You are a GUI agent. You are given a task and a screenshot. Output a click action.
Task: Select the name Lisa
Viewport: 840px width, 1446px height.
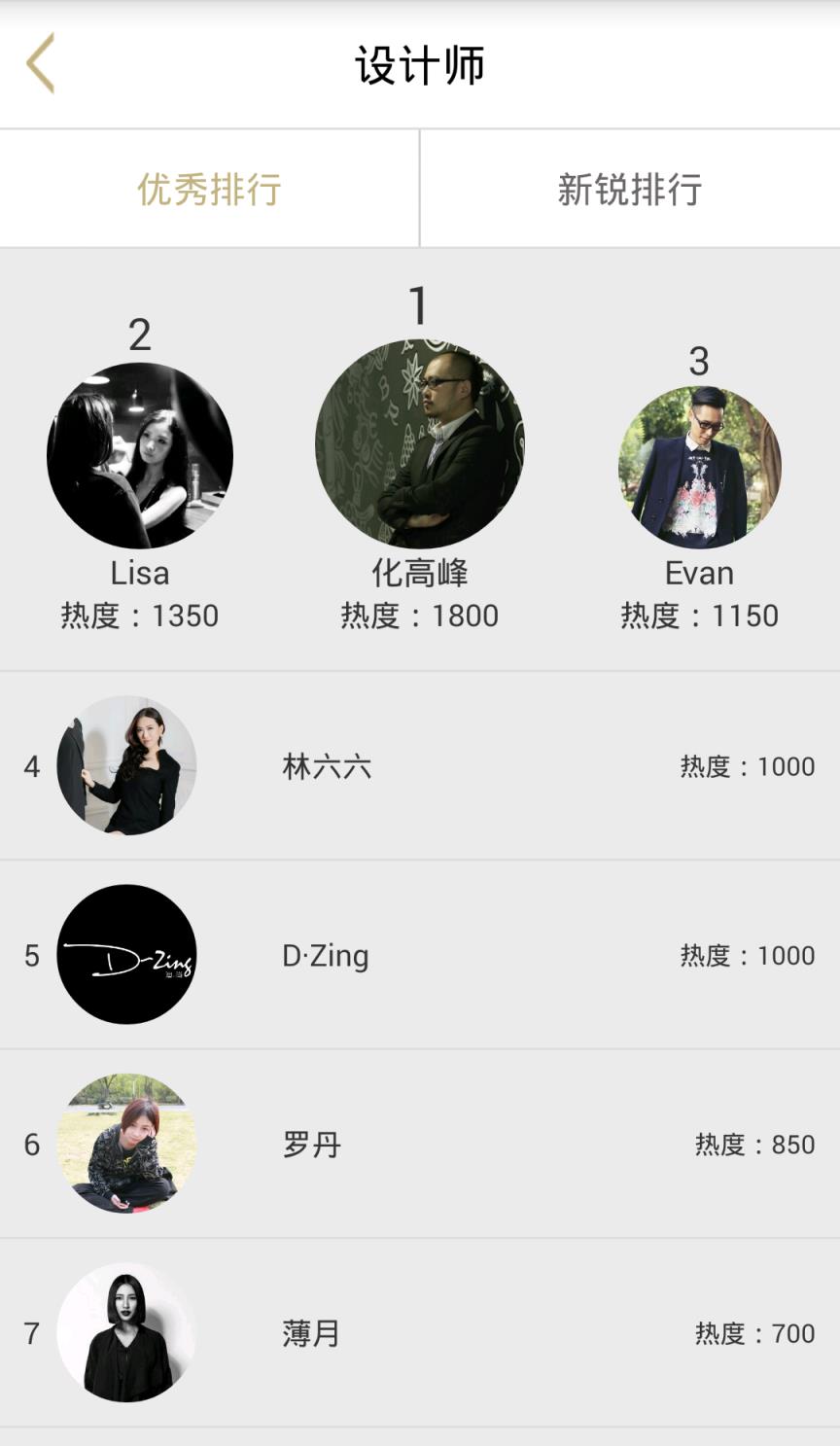(139, 573)
